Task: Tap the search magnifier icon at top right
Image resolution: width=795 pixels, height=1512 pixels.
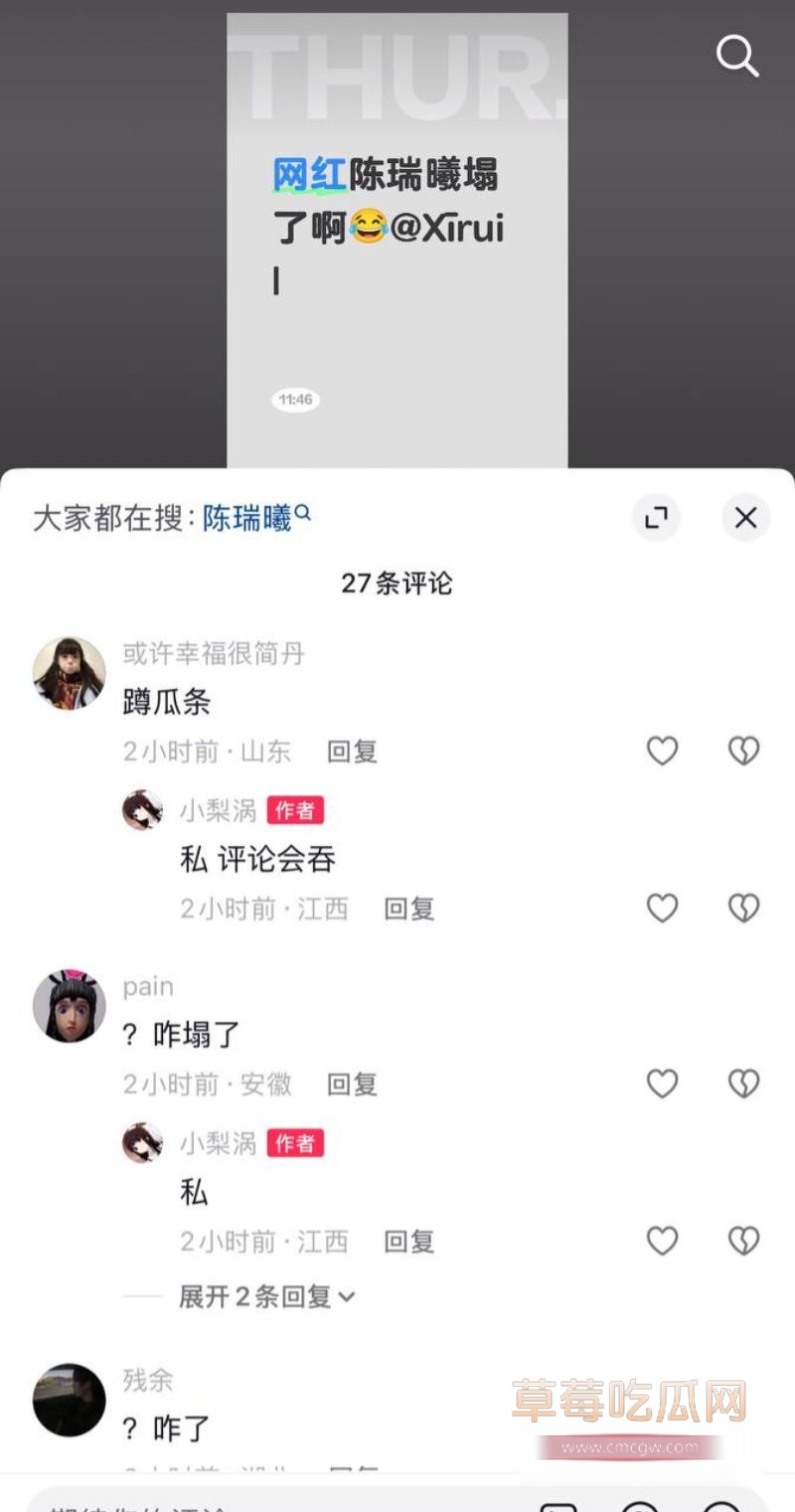Action: (x=737, y=57)
